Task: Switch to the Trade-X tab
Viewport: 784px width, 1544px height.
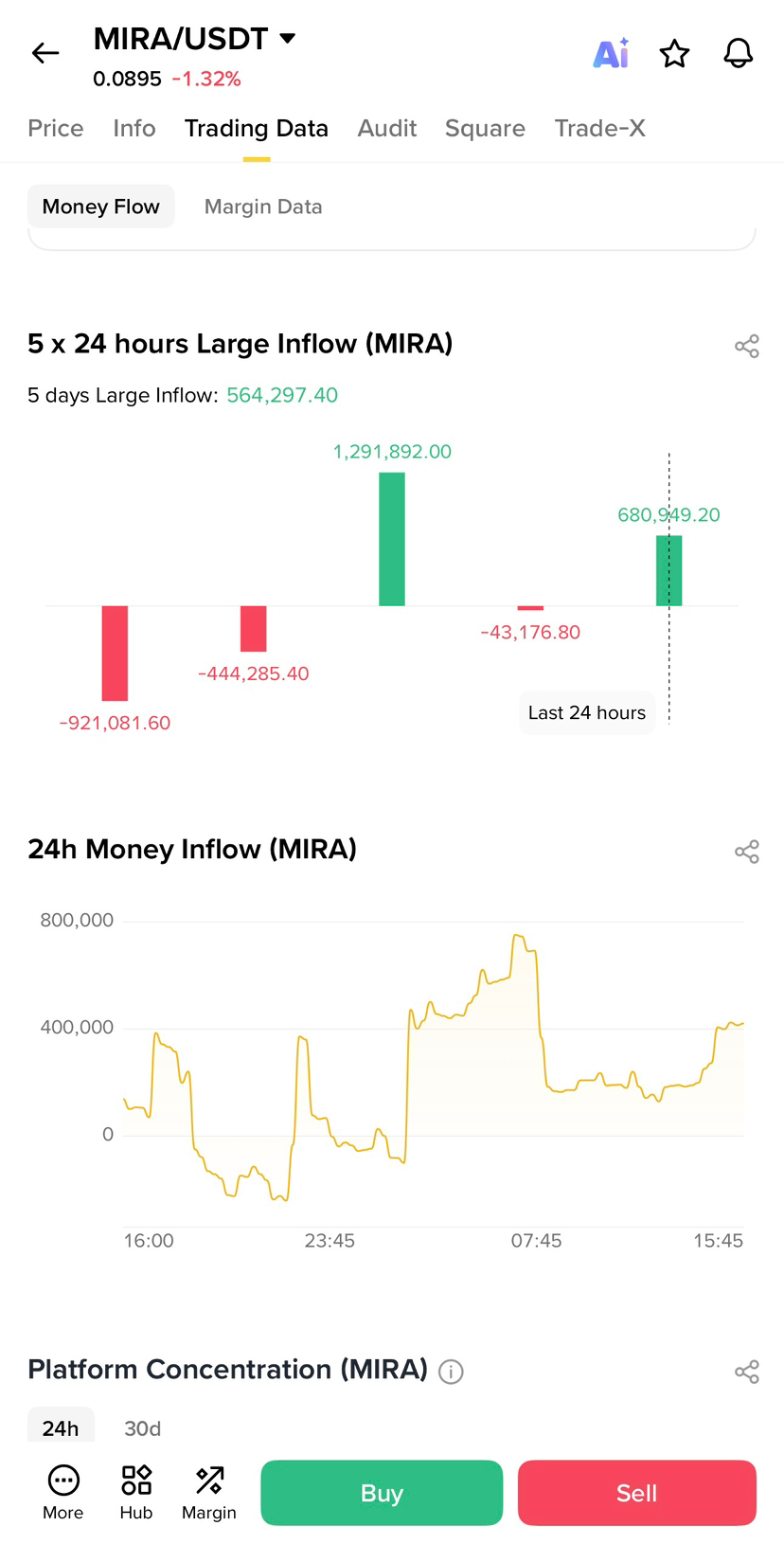Action: [599, 128]
